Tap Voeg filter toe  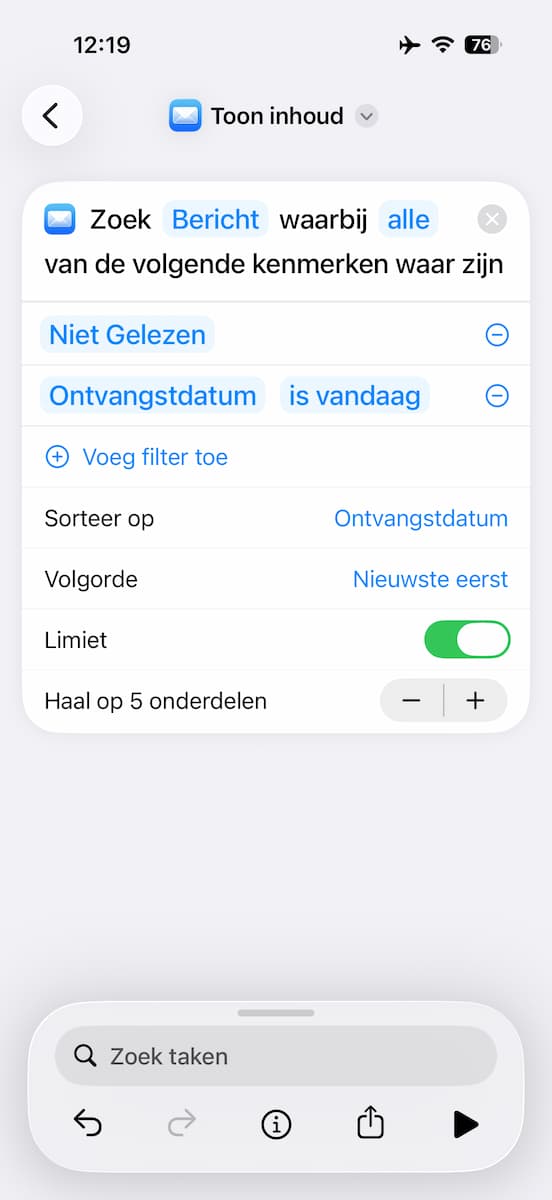[x=137, y=457]
